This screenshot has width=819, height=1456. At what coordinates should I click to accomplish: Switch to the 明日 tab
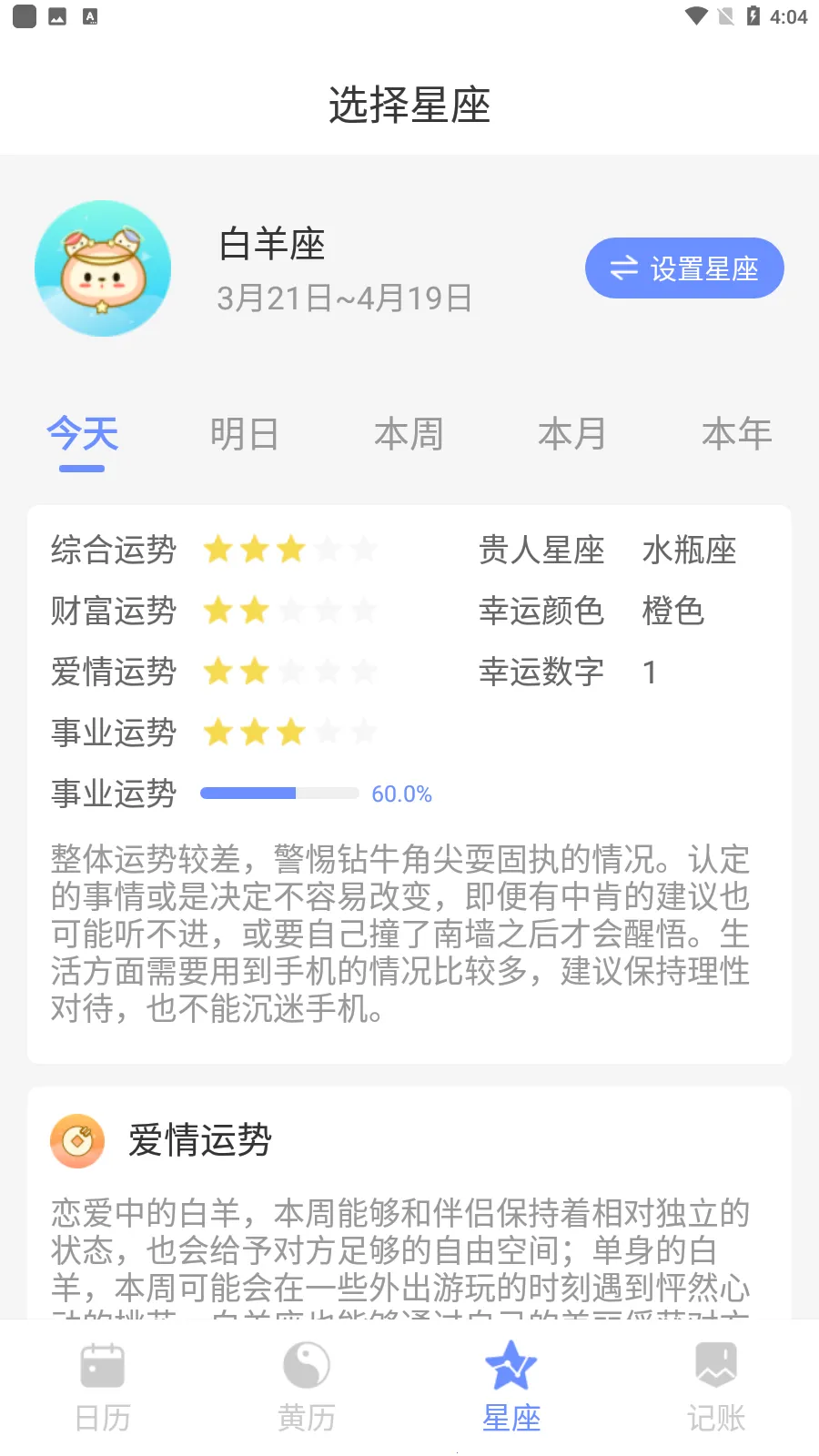[244, 434]
